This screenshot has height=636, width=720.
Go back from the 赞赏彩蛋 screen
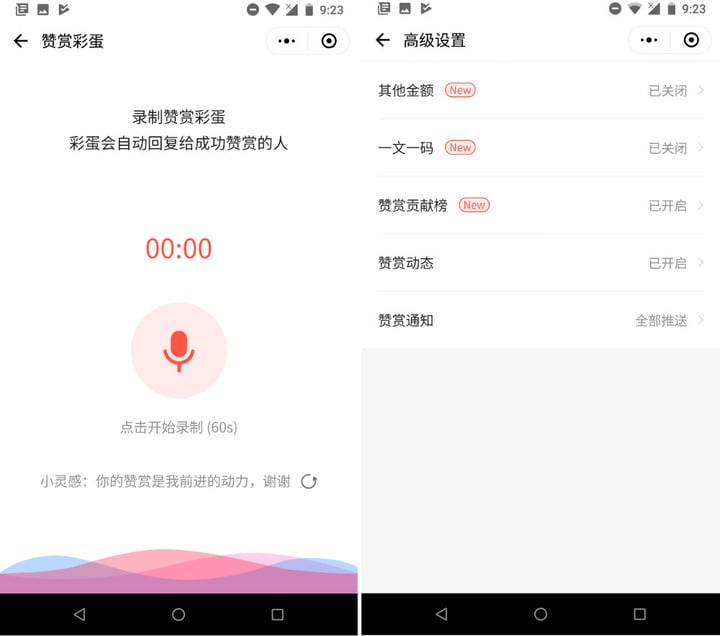tap(20, 41)
